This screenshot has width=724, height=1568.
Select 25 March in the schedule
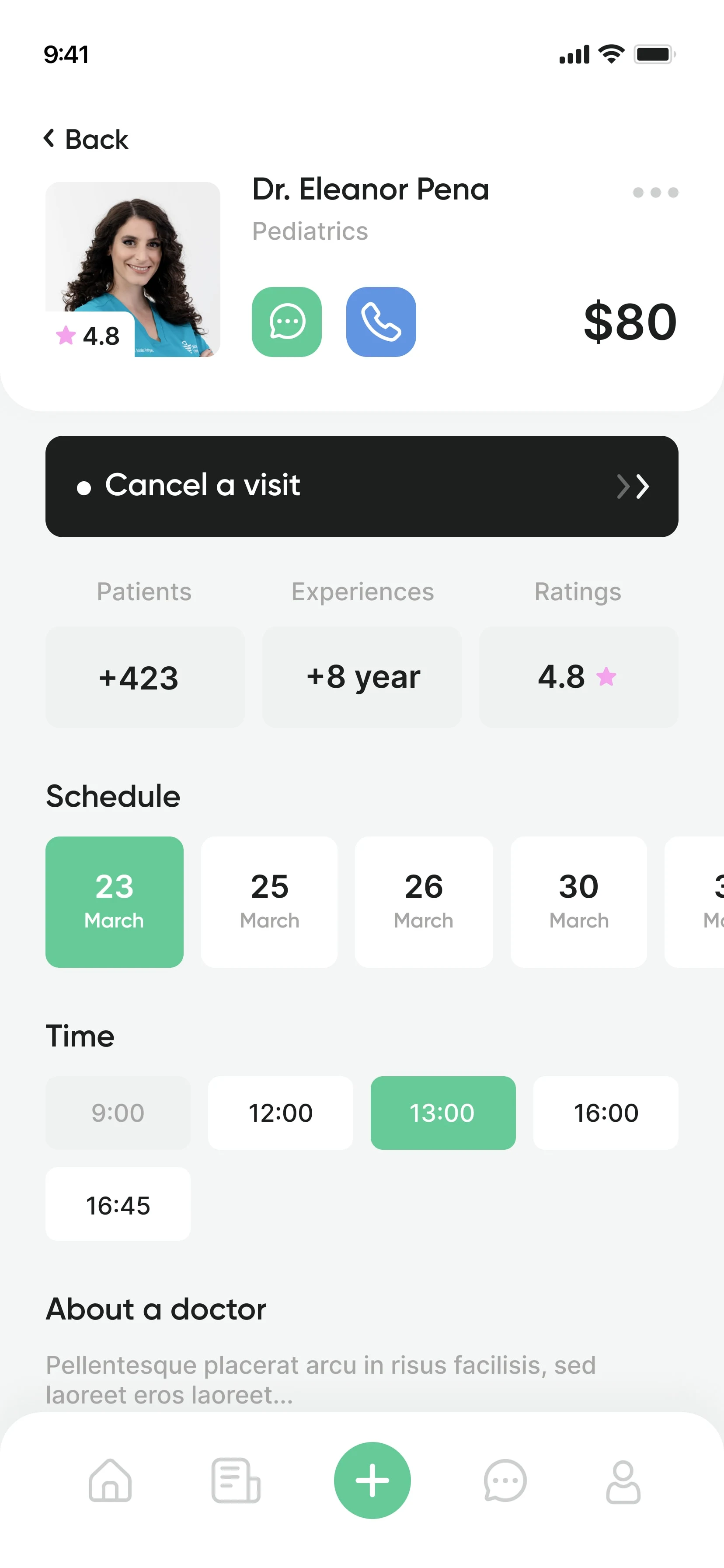click(x=269, y=902)
